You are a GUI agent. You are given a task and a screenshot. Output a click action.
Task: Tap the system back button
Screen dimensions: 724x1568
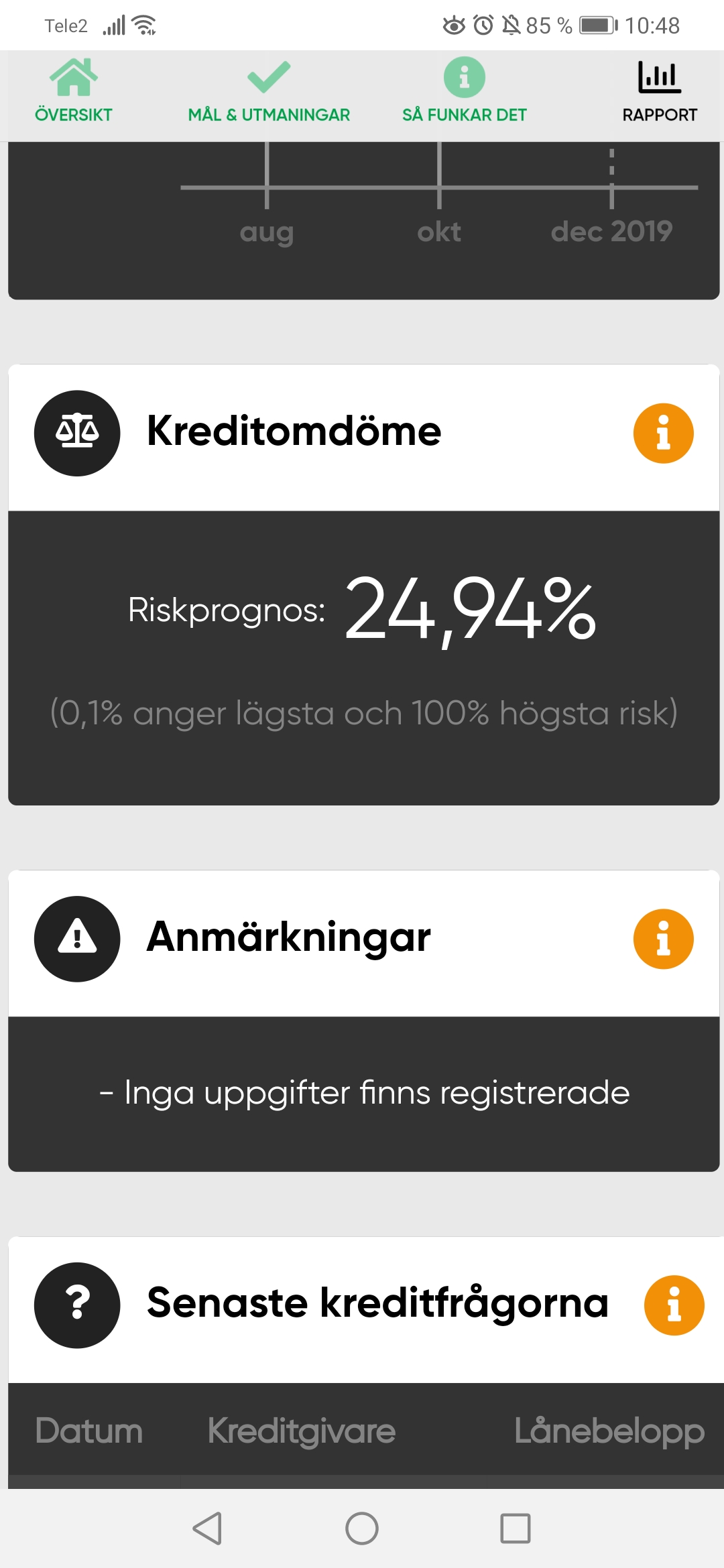pyautogui.click(x=207, y=1528)
